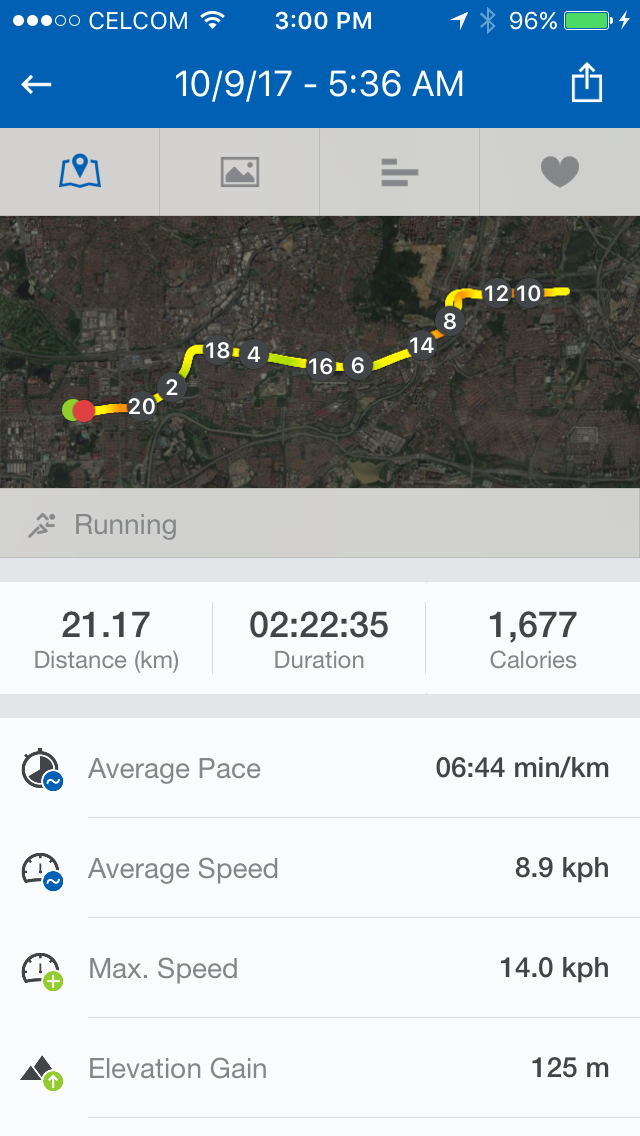Switch to the map tab
The width and height of the screenshot is (640, 1136).
pyautogui.click(x=80, y=172)
